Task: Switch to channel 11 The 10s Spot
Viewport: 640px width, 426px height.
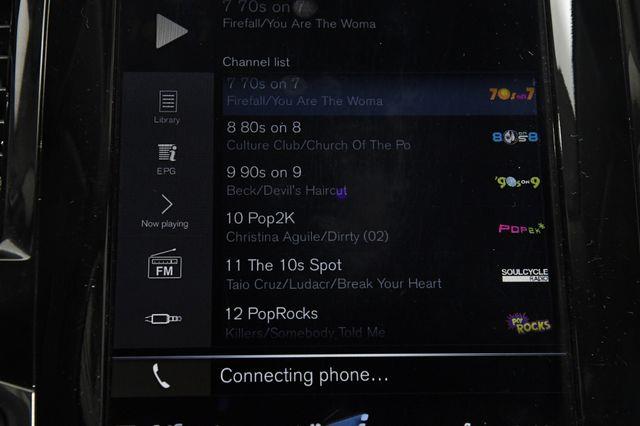Action: (x=380, y=274)
